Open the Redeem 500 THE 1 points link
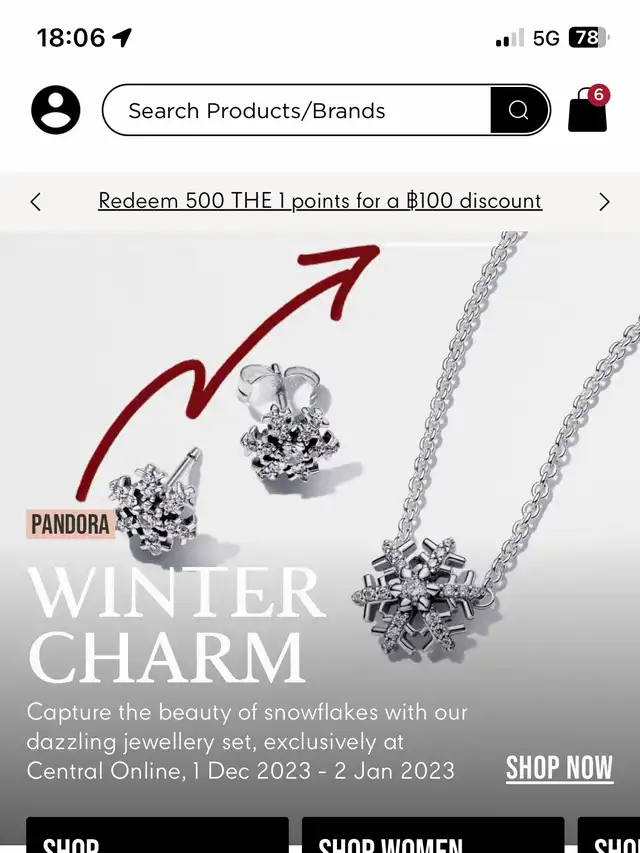Image resolution: width=640 pixels, height=853 pixels. 320,201
